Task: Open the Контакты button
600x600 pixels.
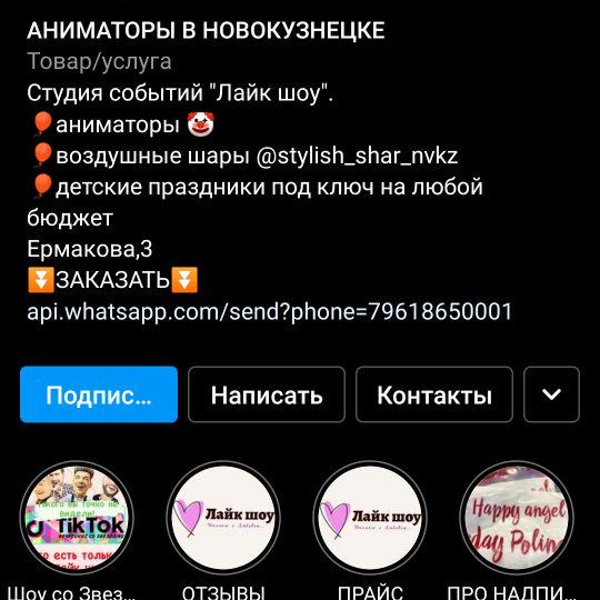Action: tap(434, 394)
